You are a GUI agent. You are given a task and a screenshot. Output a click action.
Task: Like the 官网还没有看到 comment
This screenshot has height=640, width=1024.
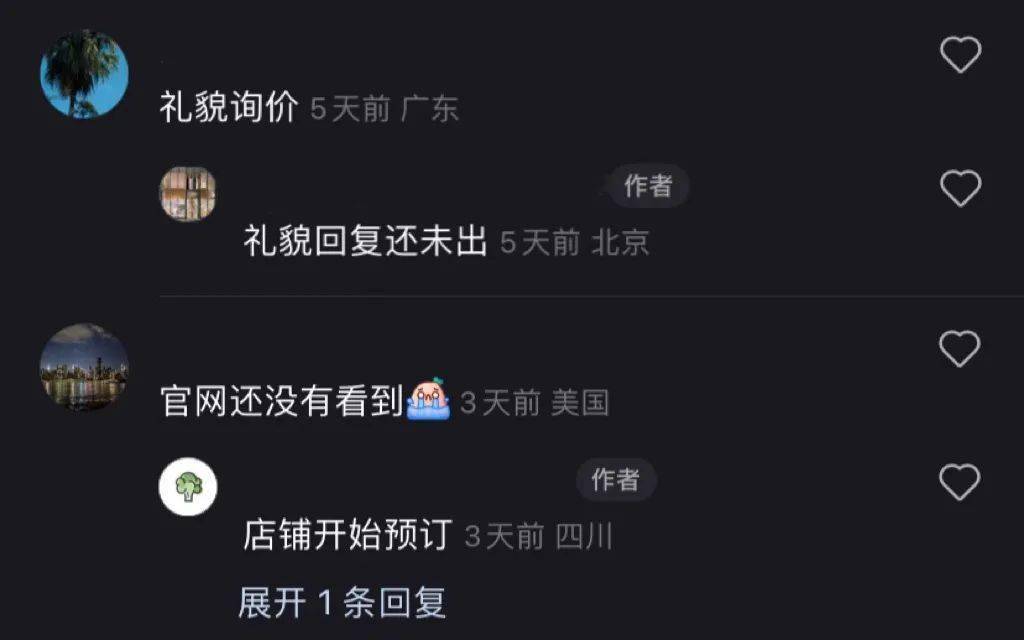coord(960,348)
